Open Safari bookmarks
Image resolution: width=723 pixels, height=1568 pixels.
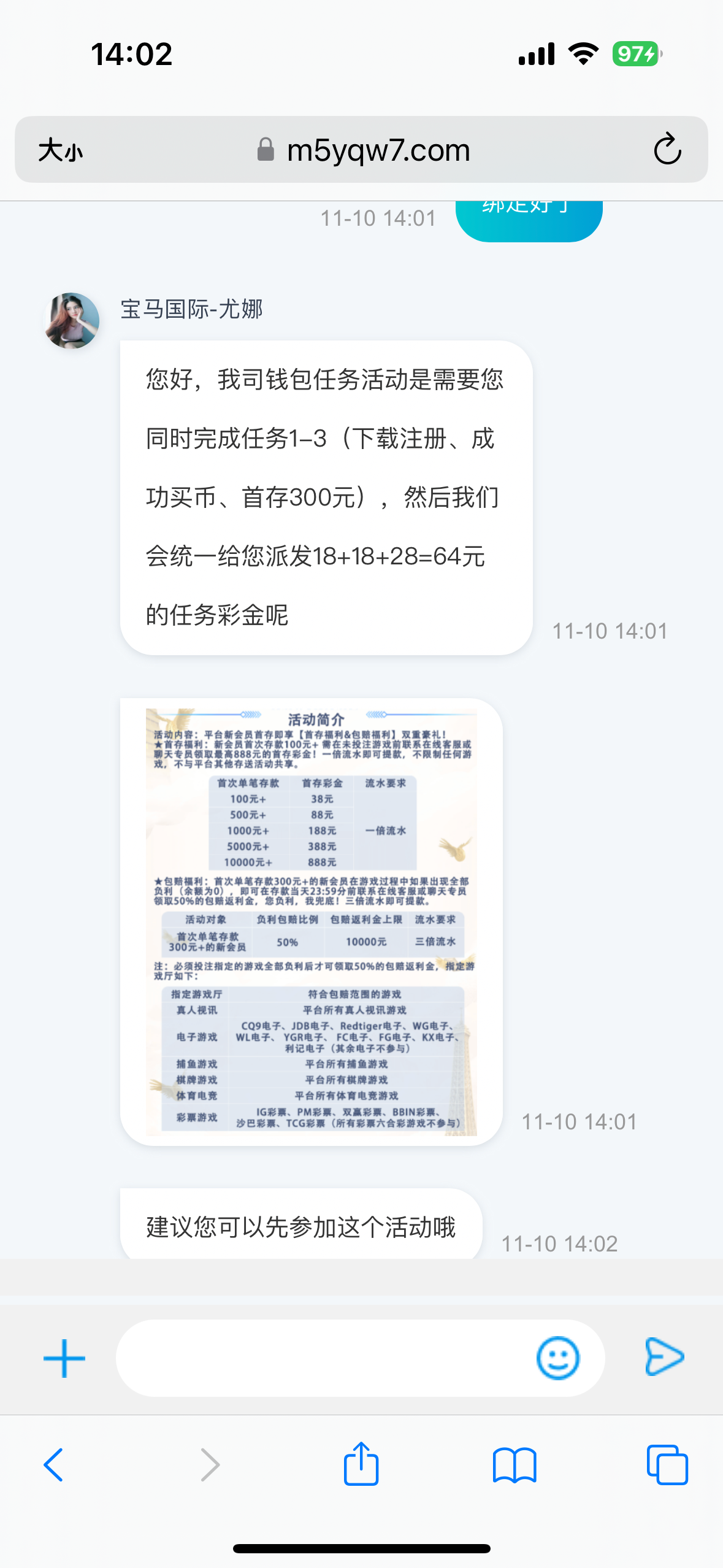pyautogui.click(x=514, y=1465)
